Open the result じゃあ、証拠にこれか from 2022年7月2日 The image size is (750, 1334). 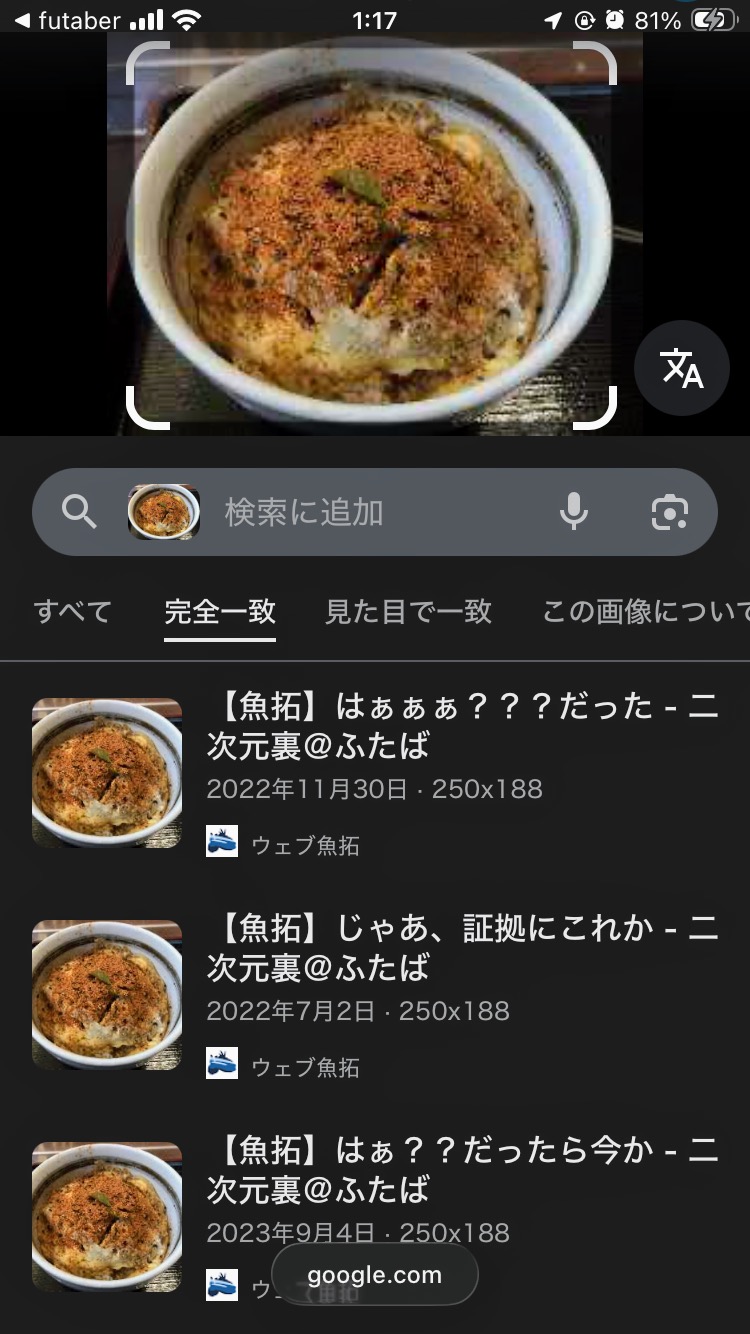[462, 947]
